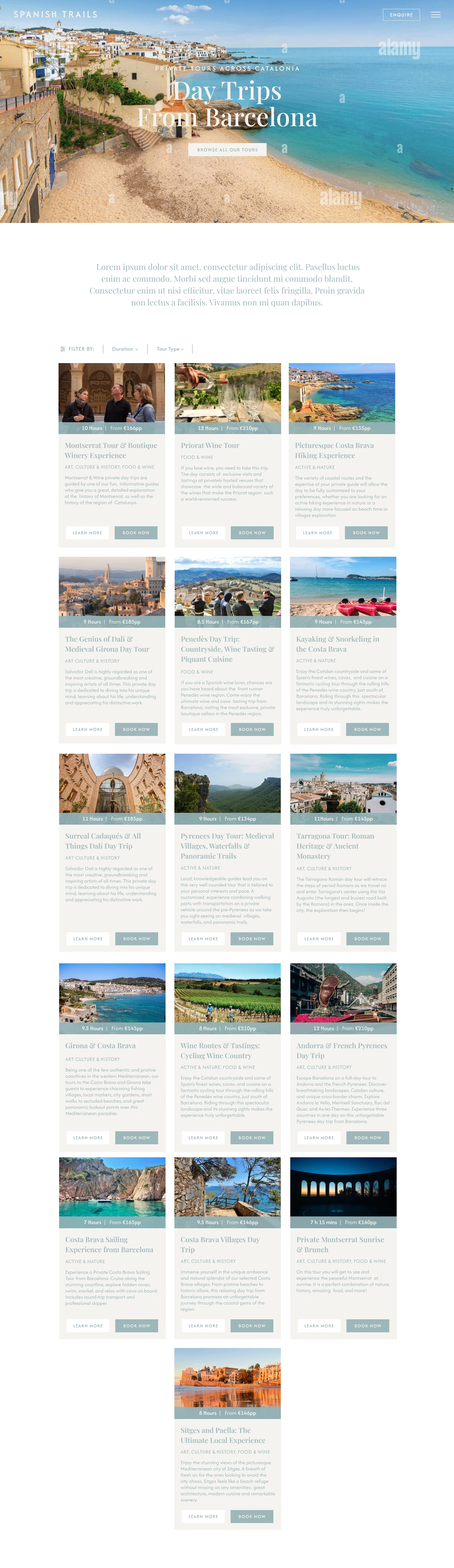The image size is (454, 1568).
Task: Book Wine Routes & Tastings cycling tour
Action: pyautogui.click(x=252, y=1138)
